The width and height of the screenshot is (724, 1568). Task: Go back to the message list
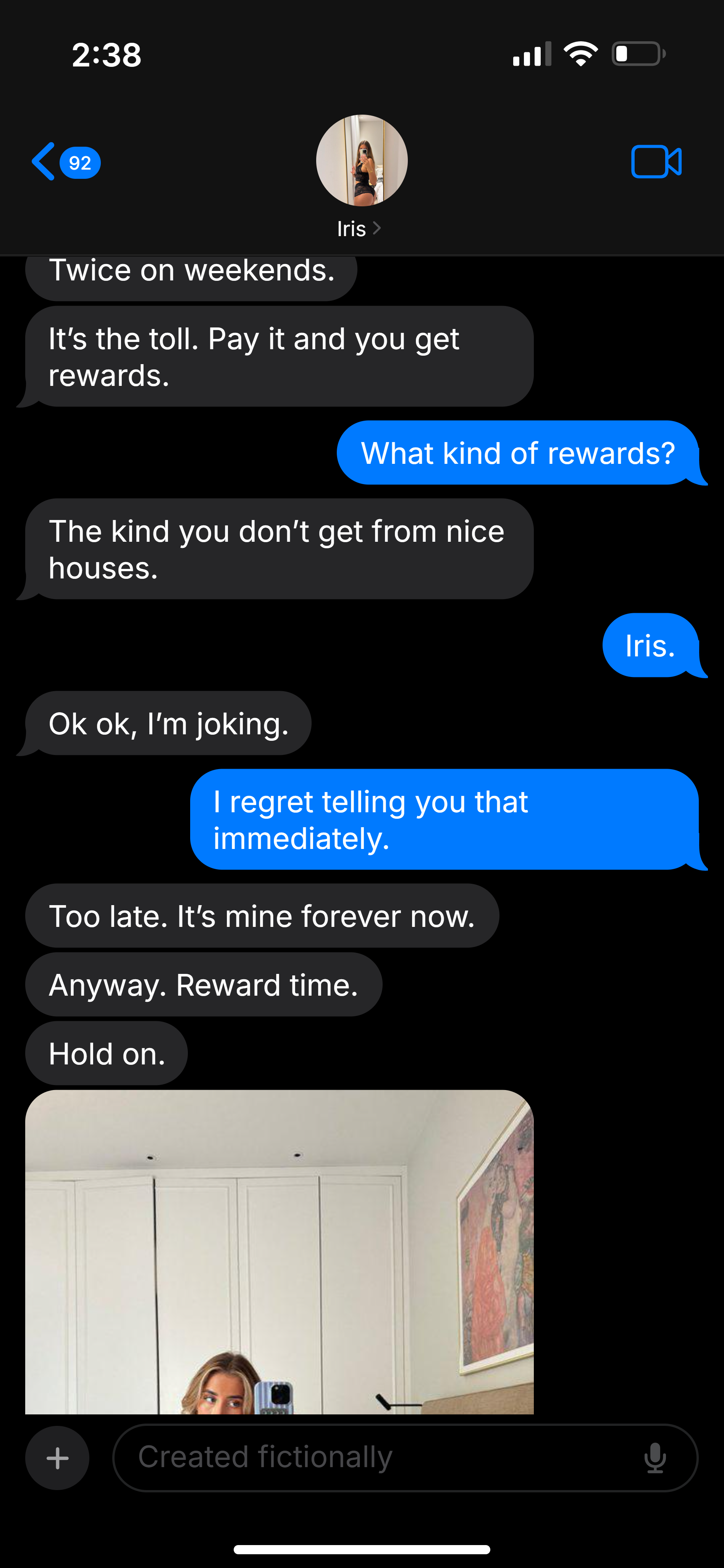(65, 162)
